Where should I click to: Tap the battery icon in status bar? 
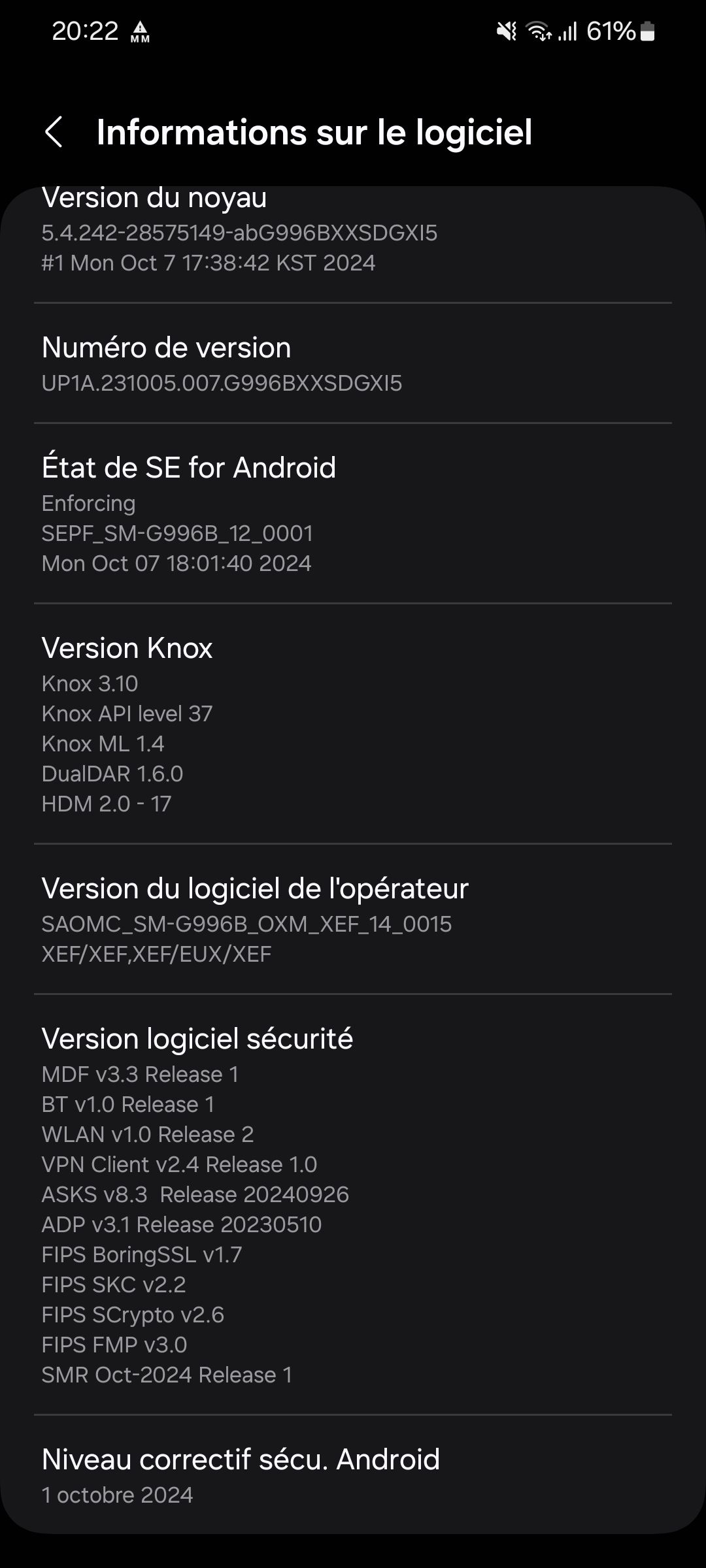pos(646,31)
